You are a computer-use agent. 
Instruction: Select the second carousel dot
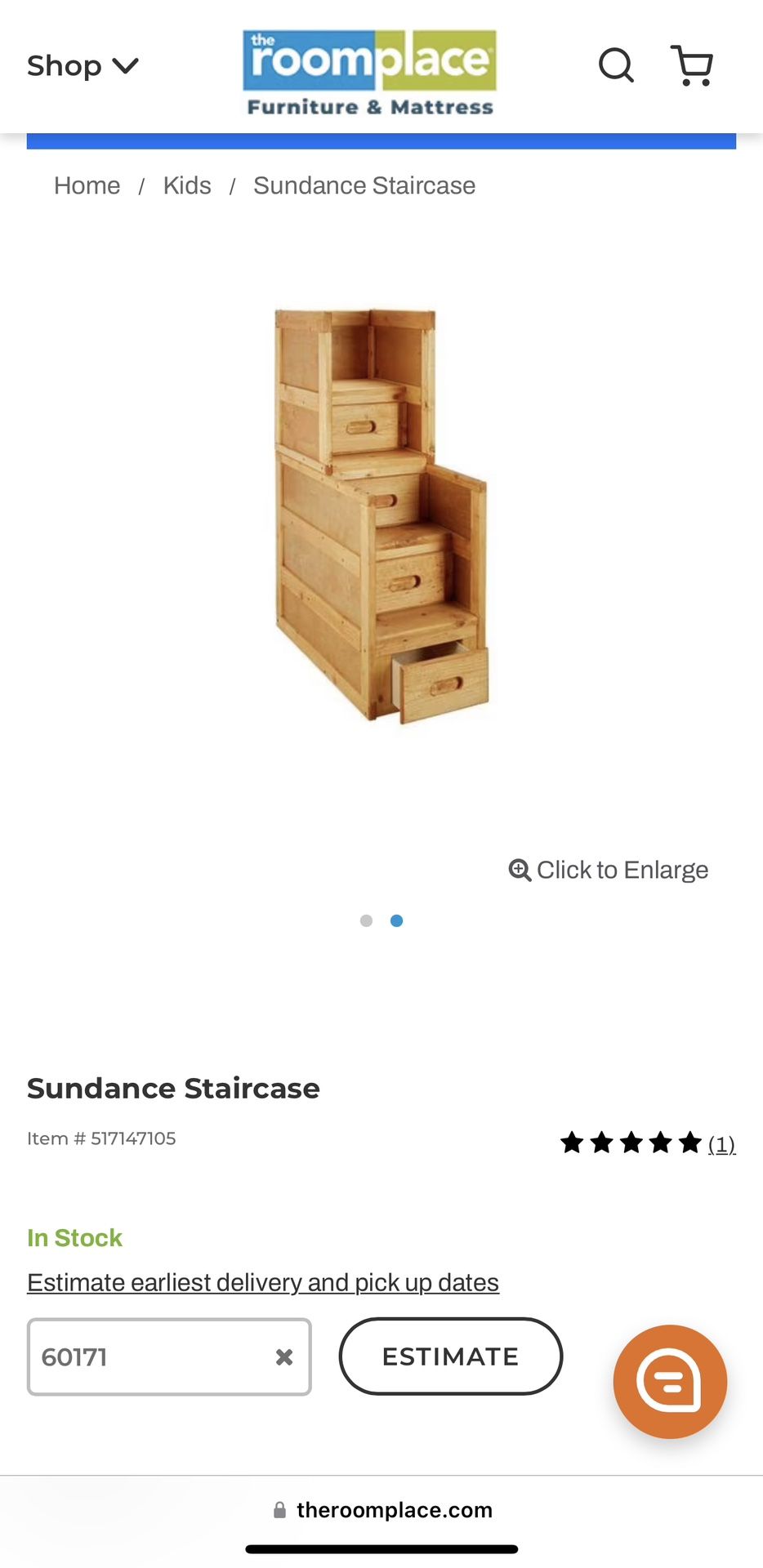(396, 920)
